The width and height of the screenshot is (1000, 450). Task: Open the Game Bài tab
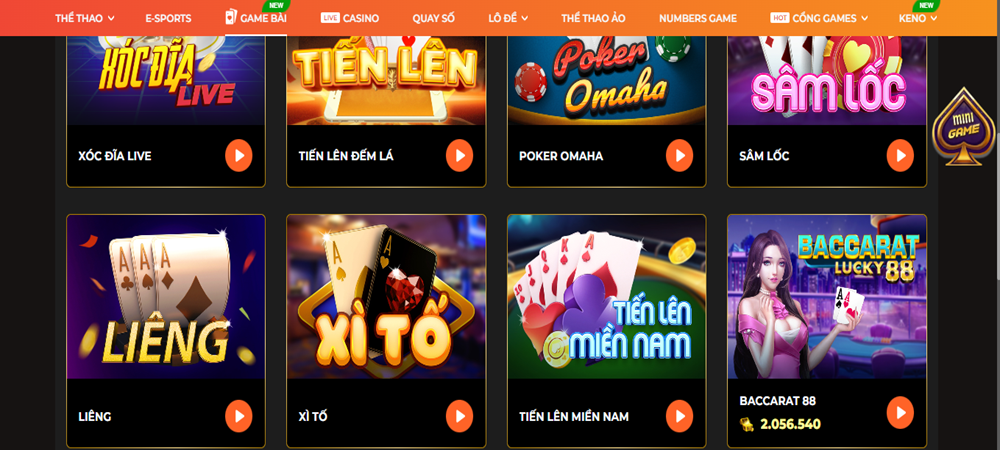(x=256, y=18)
